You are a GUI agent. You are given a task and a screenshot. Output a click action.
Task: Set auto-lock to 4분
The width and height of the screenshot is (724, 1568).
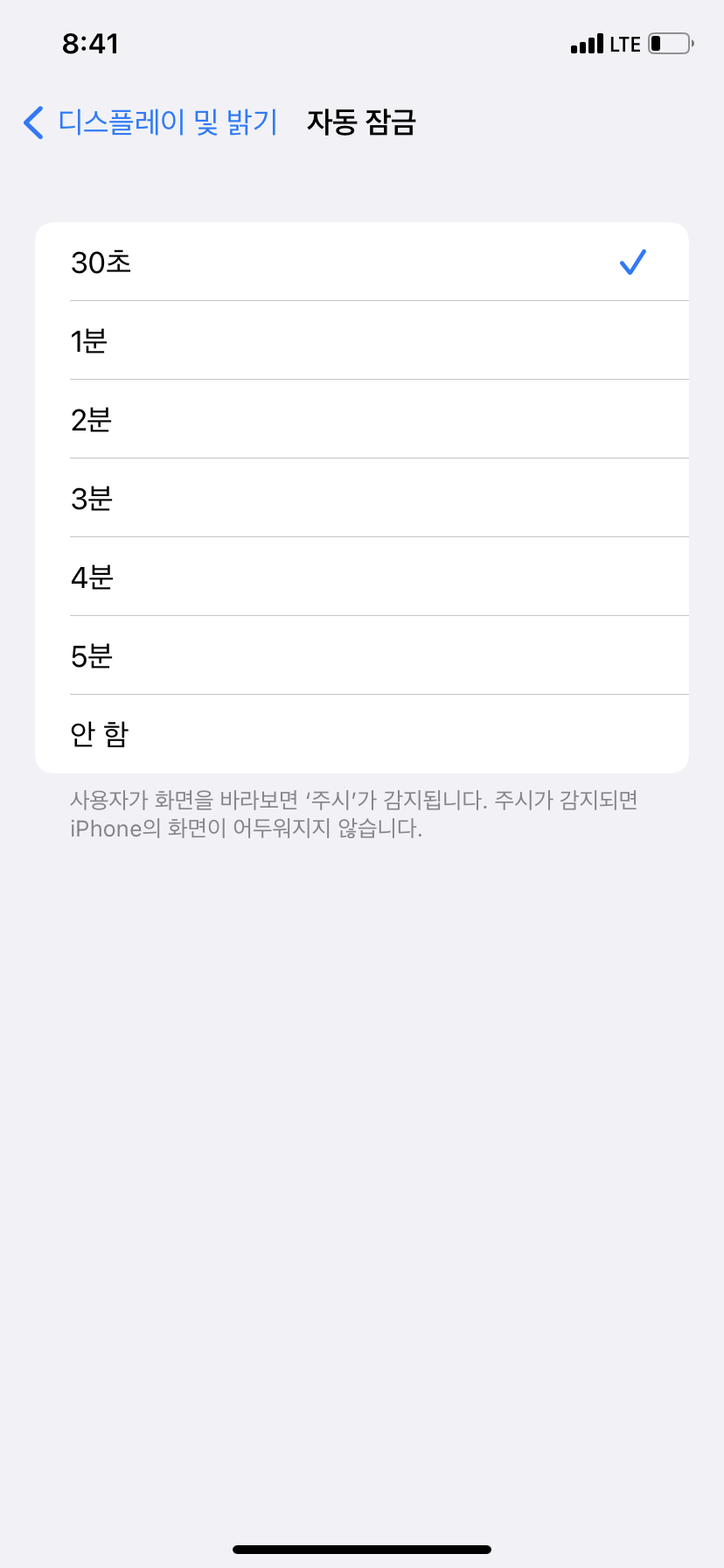[x=362, y=577]
